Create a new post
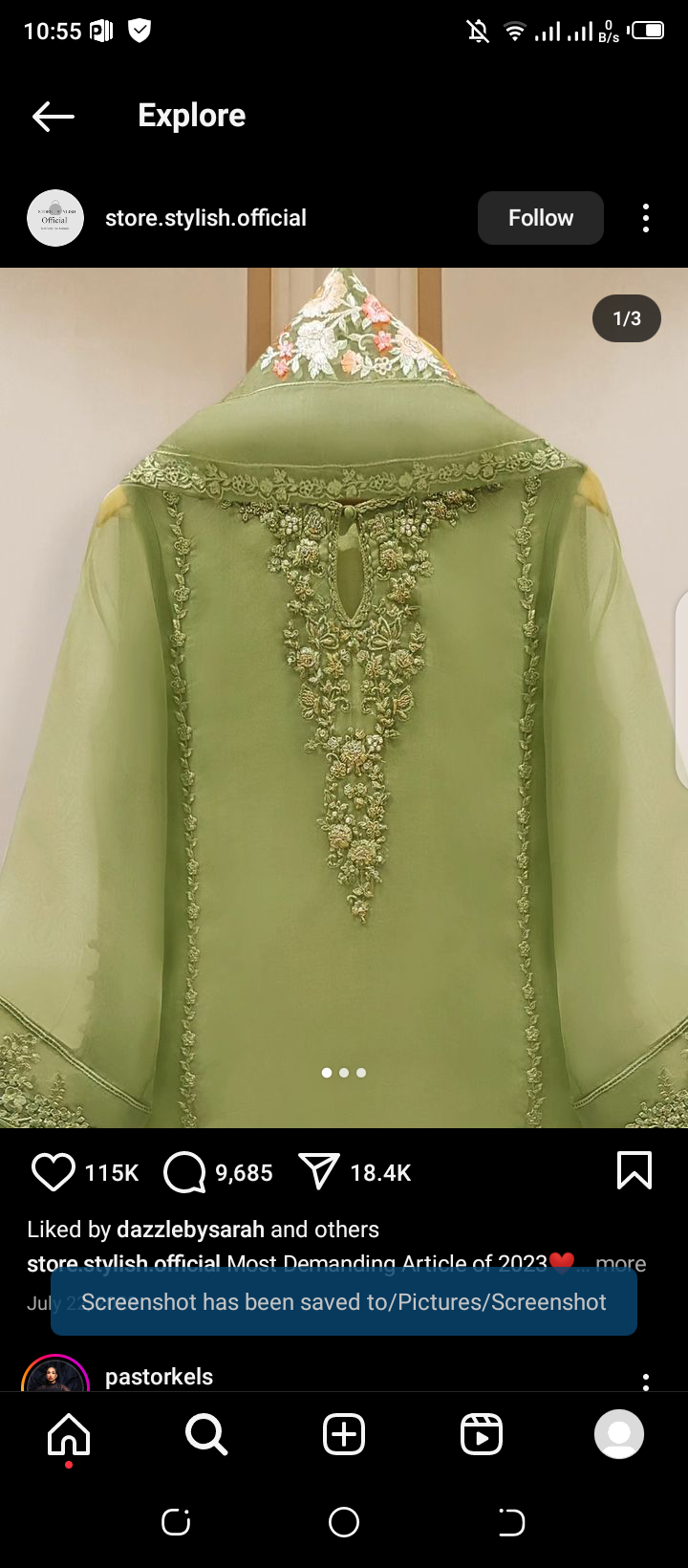 click(344, 1434)
